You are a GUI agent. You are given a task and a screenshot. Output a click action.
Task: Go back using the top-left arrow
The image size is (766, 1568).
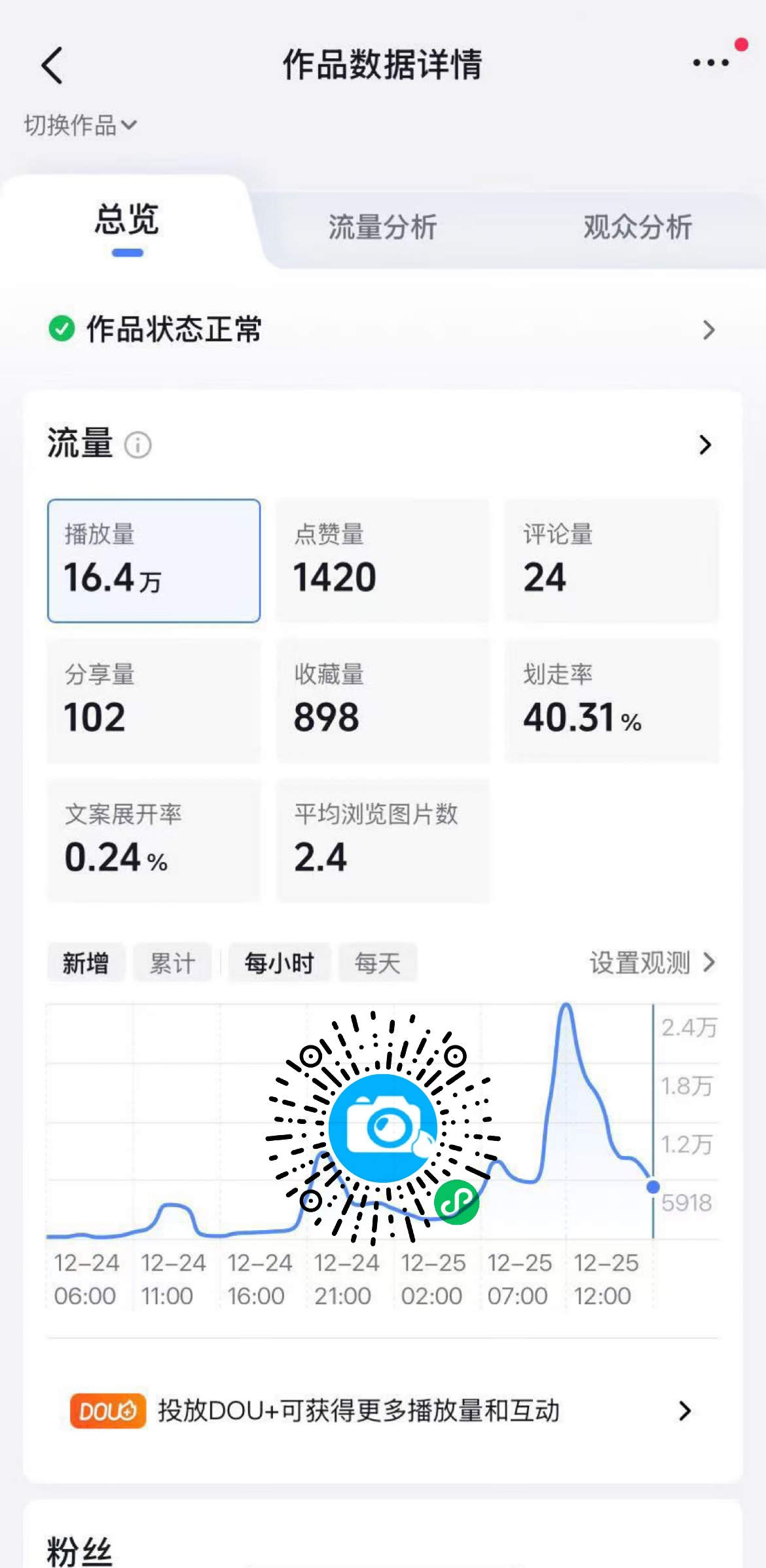point(52,65)
